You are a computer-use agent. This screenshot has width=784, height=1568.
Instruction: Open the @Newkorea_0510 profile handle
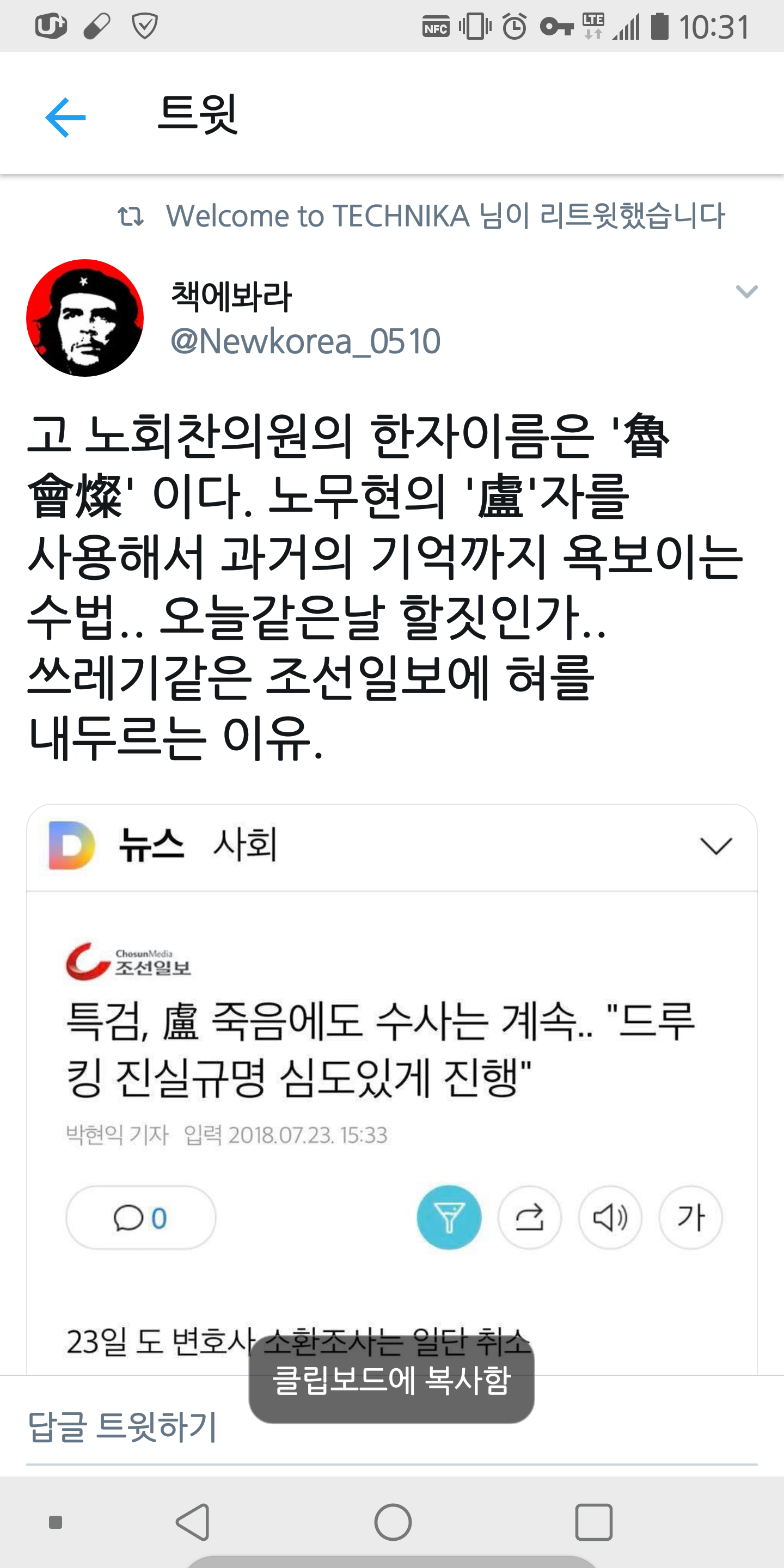(x=305, y=341)
